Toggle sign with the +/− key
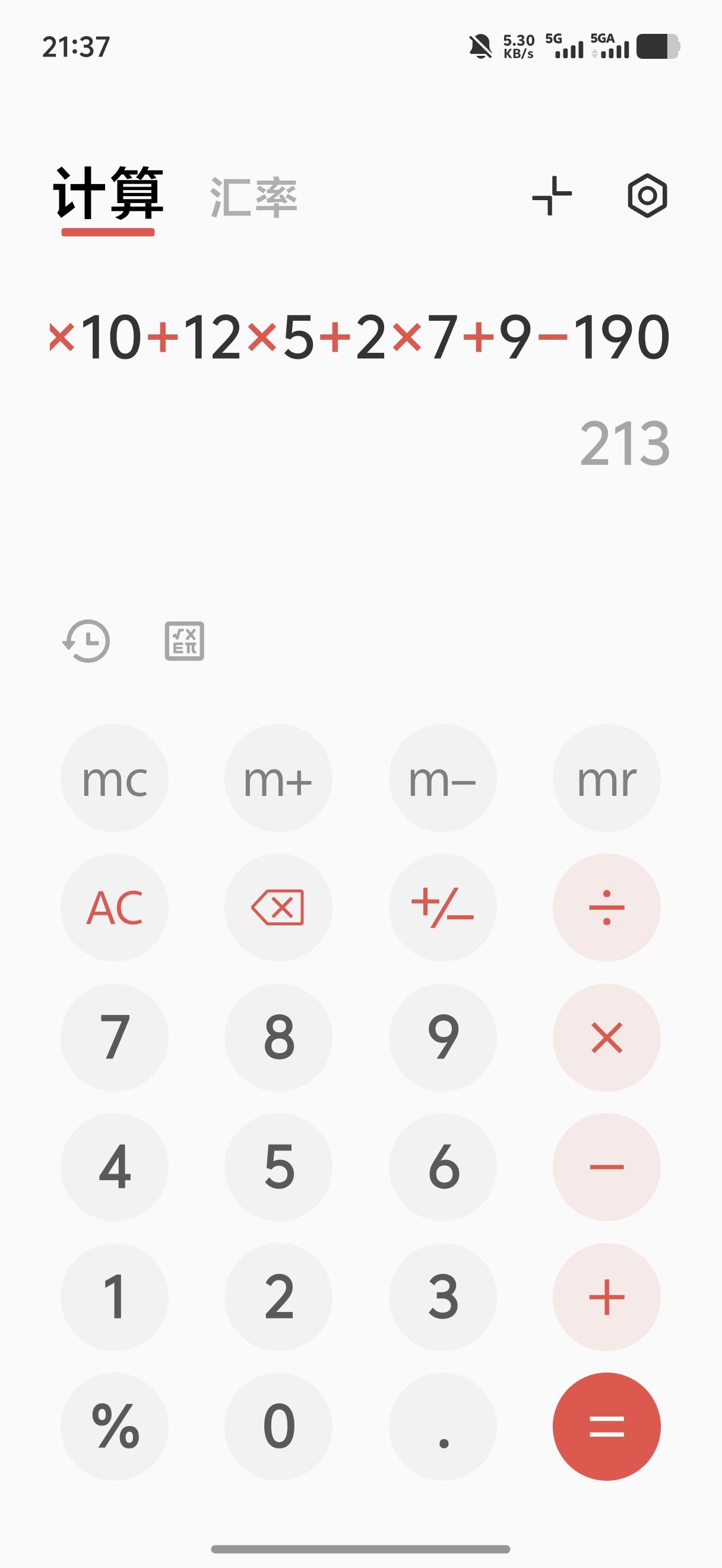Screen dimensions: 722x1568 click(x=443, y=908)
